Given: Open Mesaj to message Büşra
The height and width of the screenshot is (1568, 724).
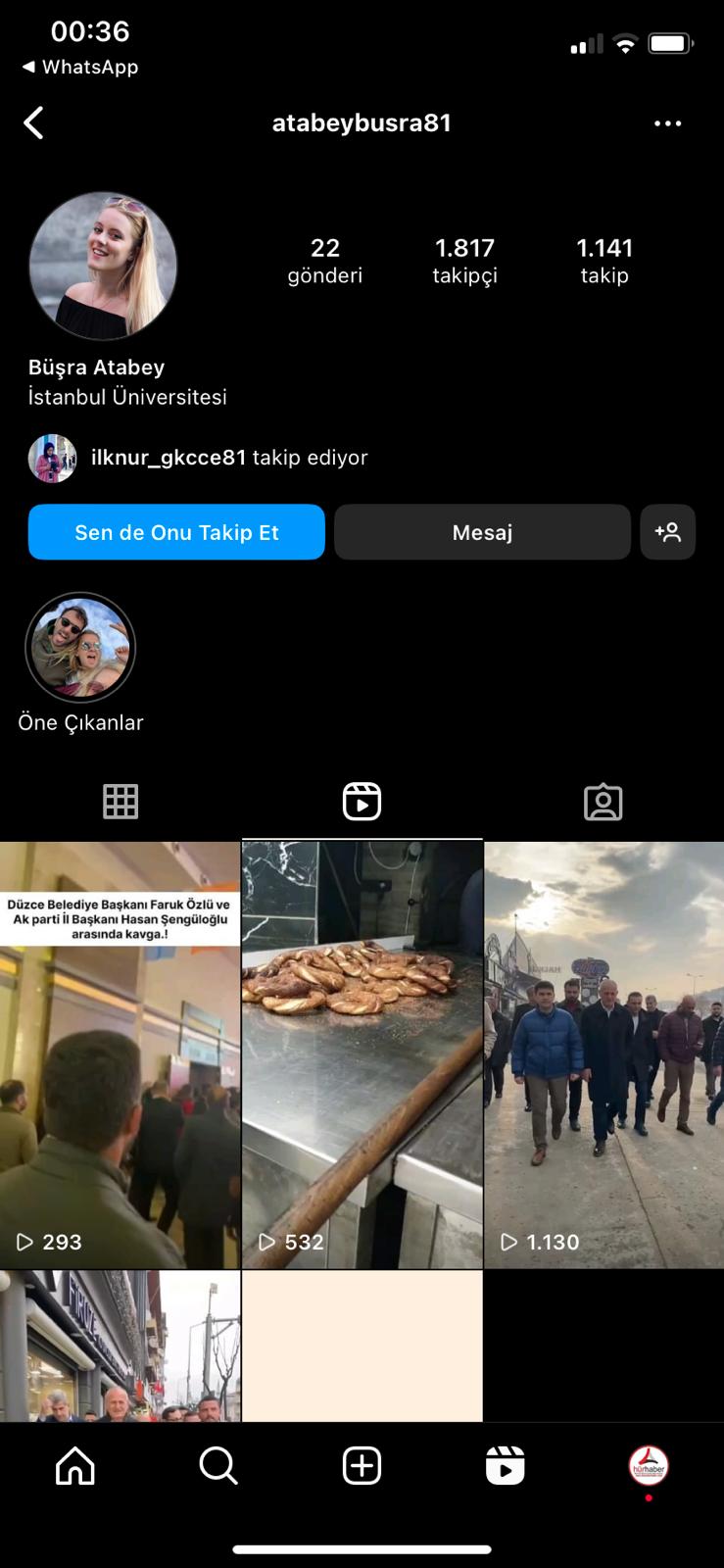Looking at the screenshot, I should 482,532.
